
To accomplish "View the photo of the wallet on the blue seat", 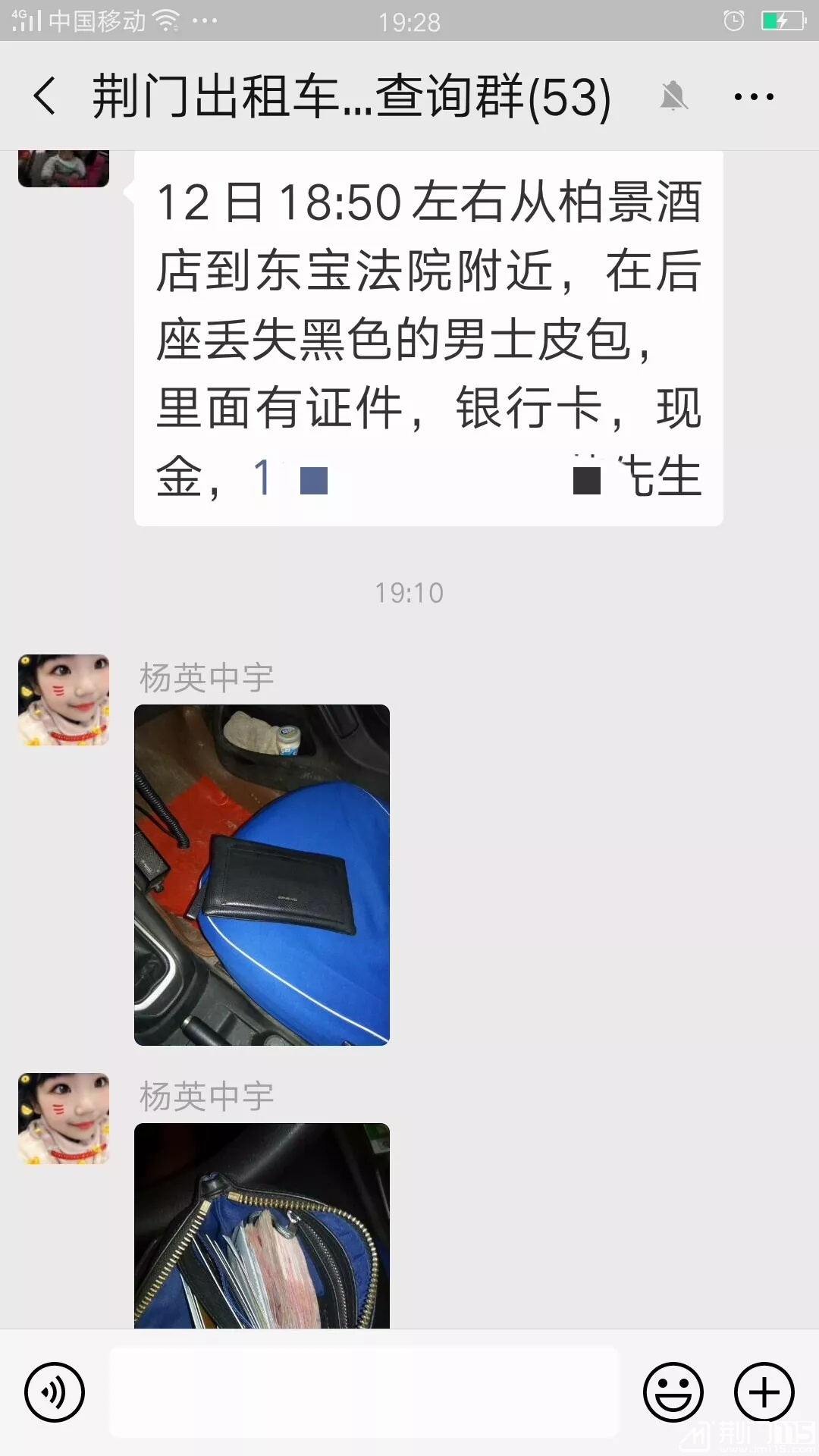I will tap(262, 874).
